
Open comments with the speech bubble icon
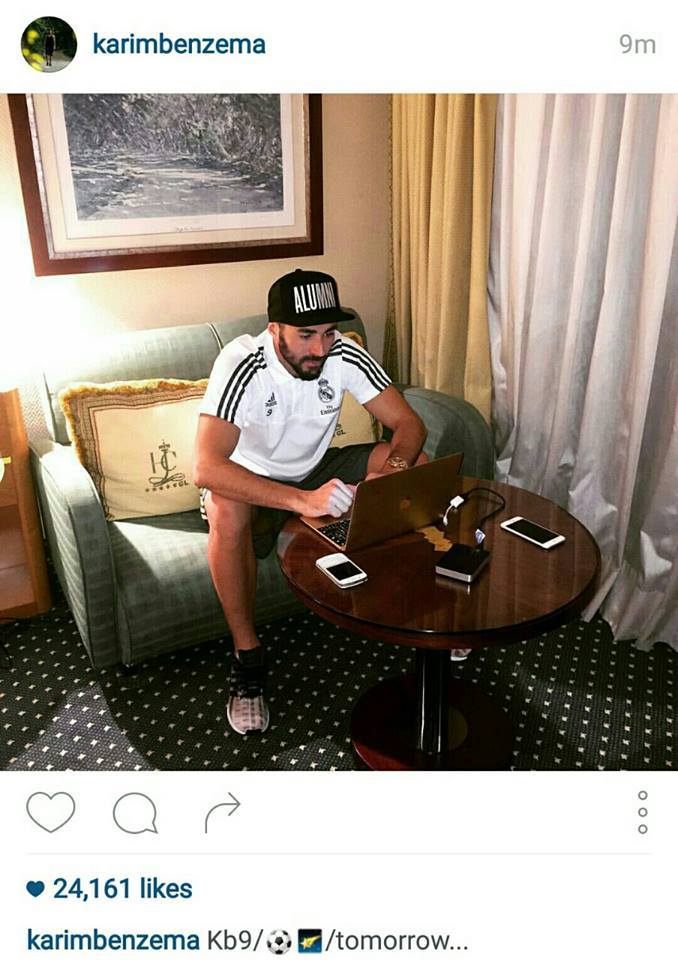pos(135,813)
